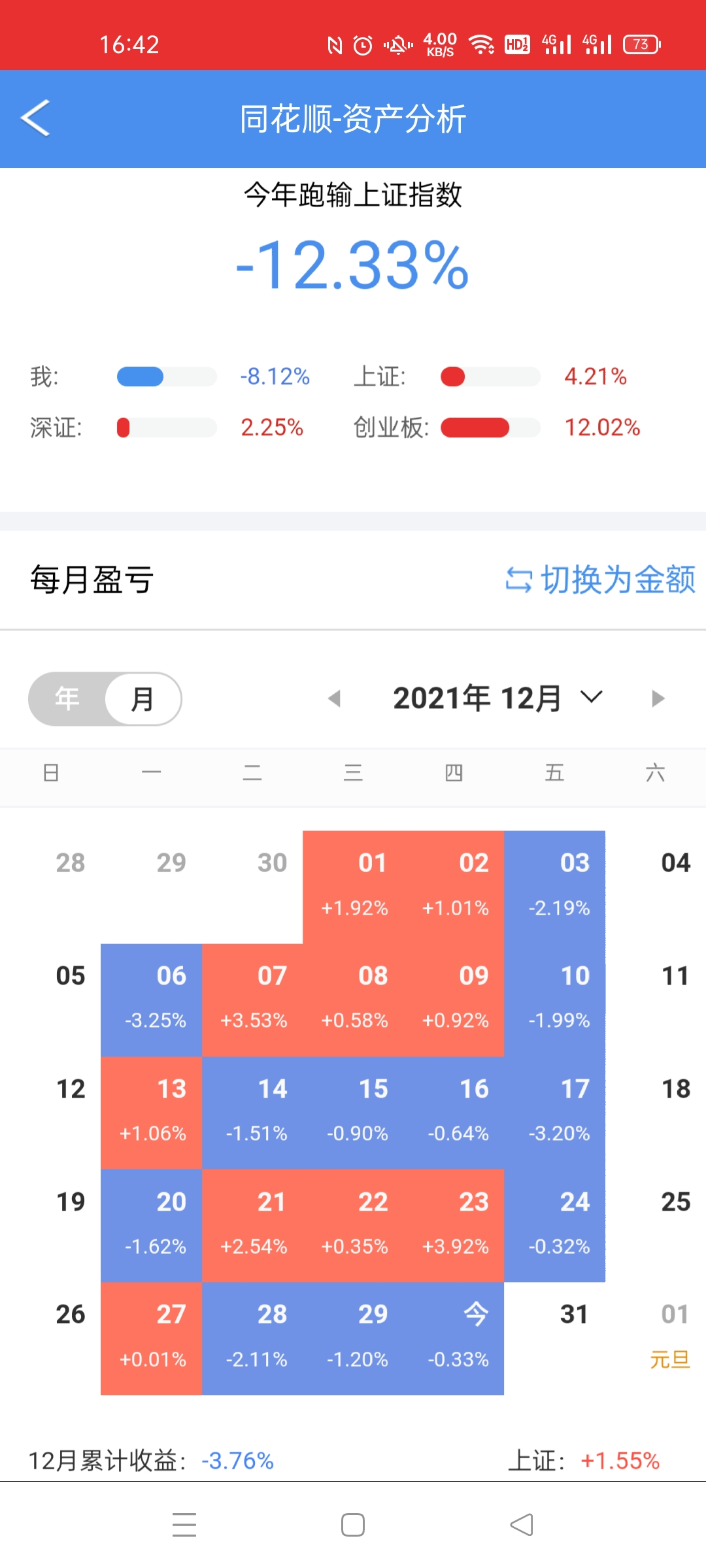
Task: Select December 17 with -3.20%
Action: coord(555,1113)
